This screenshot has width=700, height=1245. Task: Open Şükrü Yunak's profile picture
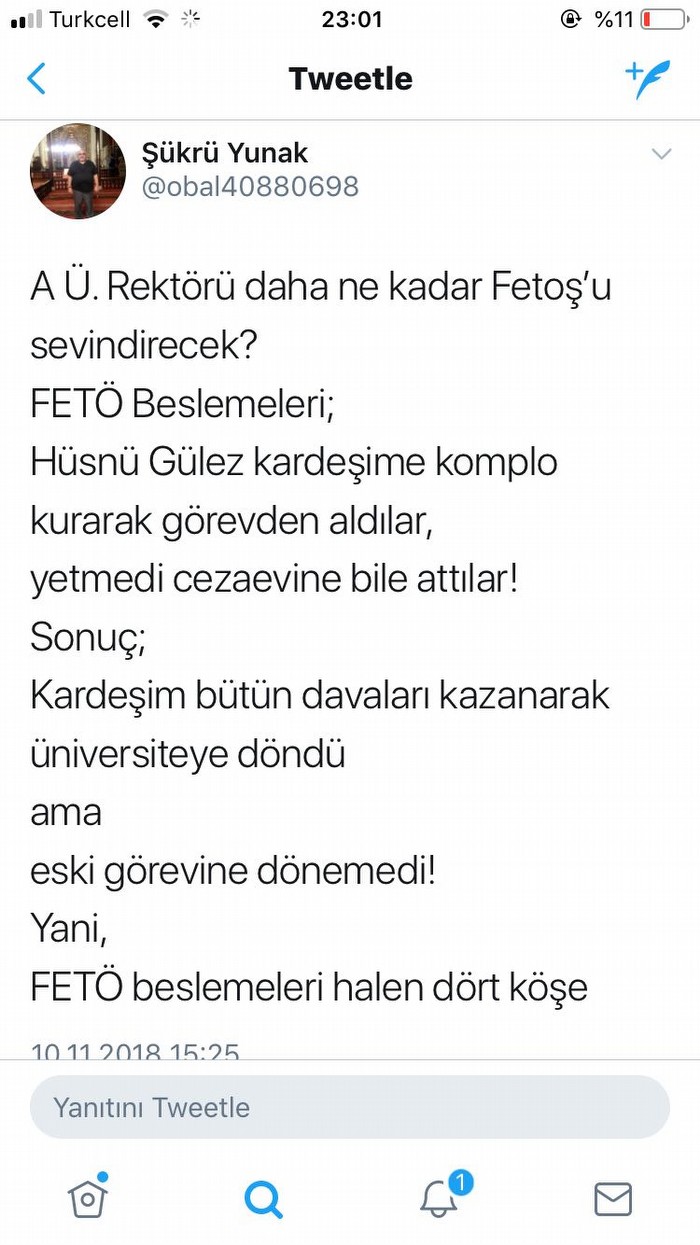pos(78,171)
